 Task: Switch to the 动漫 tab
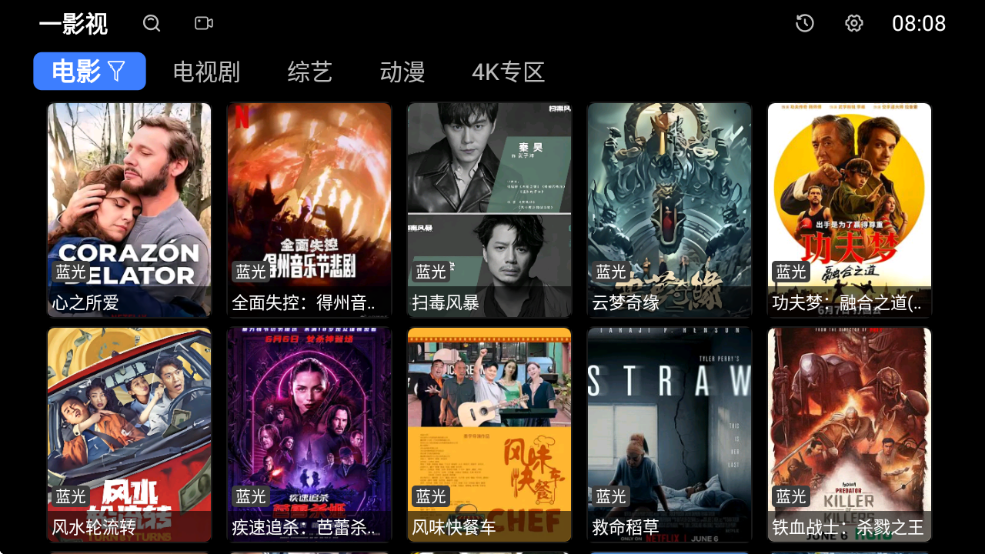402,72
